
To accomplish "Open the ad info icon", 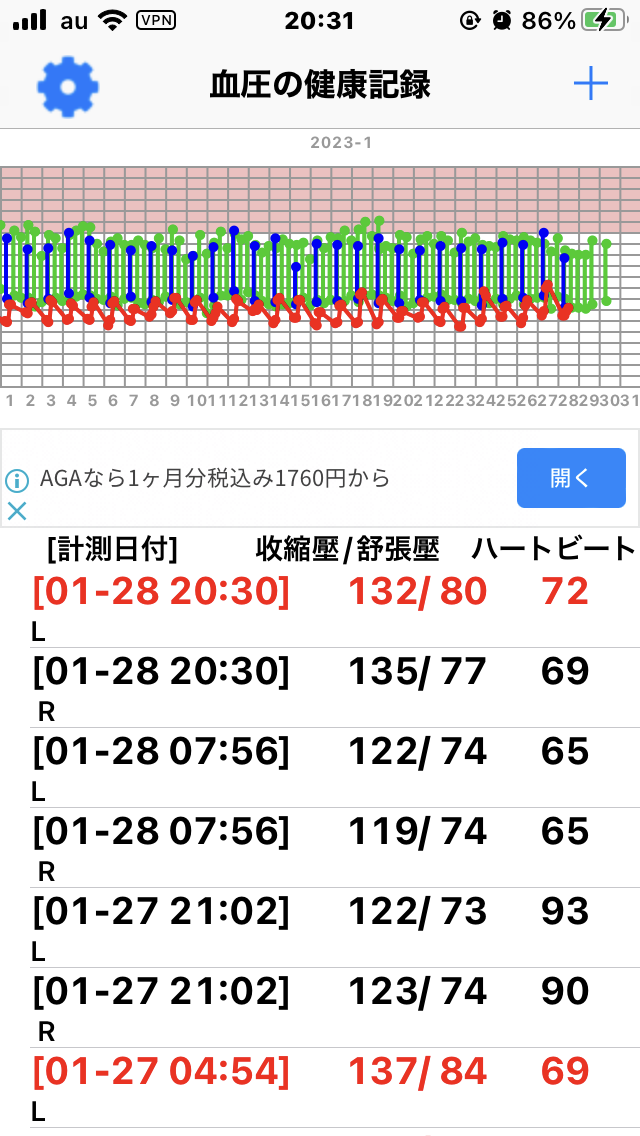I will pyautogui.click(x=16, y=480).
